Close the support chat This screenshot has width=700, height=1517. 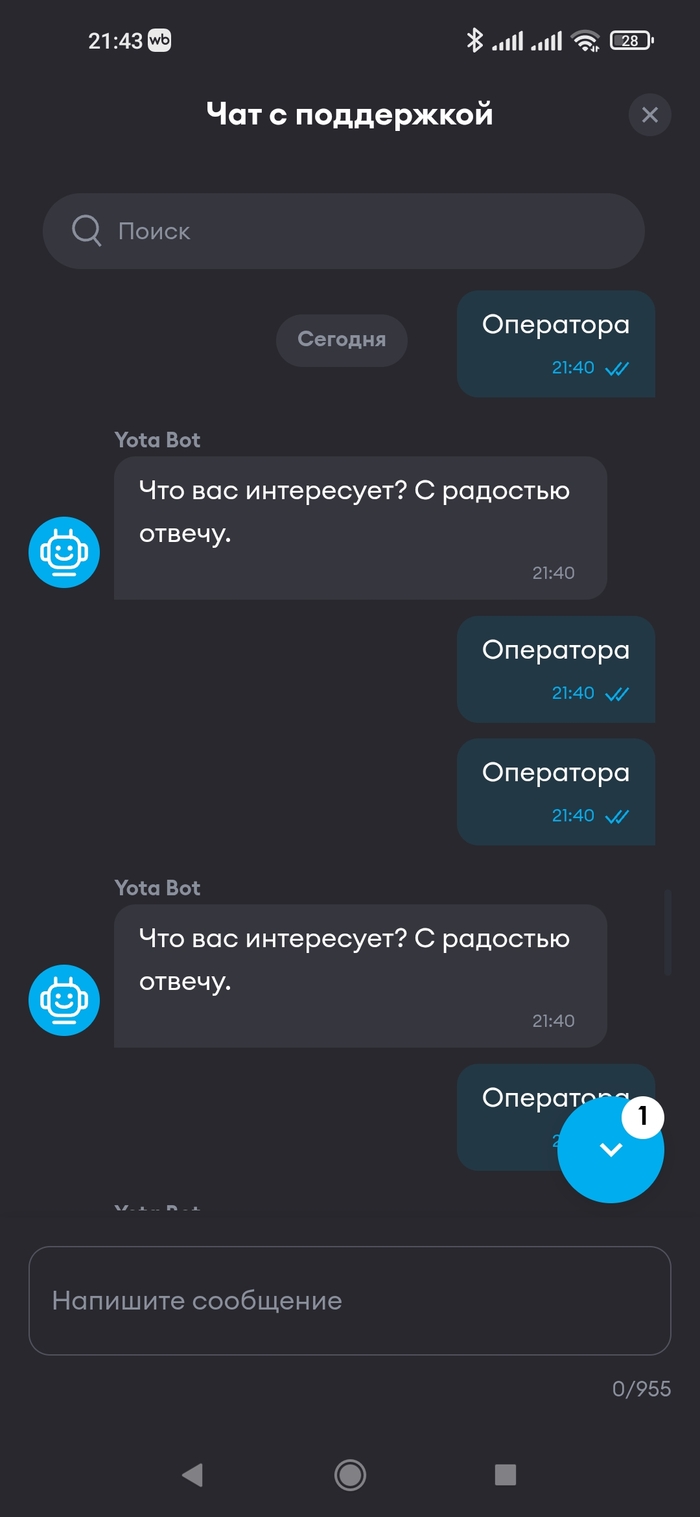coord(649,115)
